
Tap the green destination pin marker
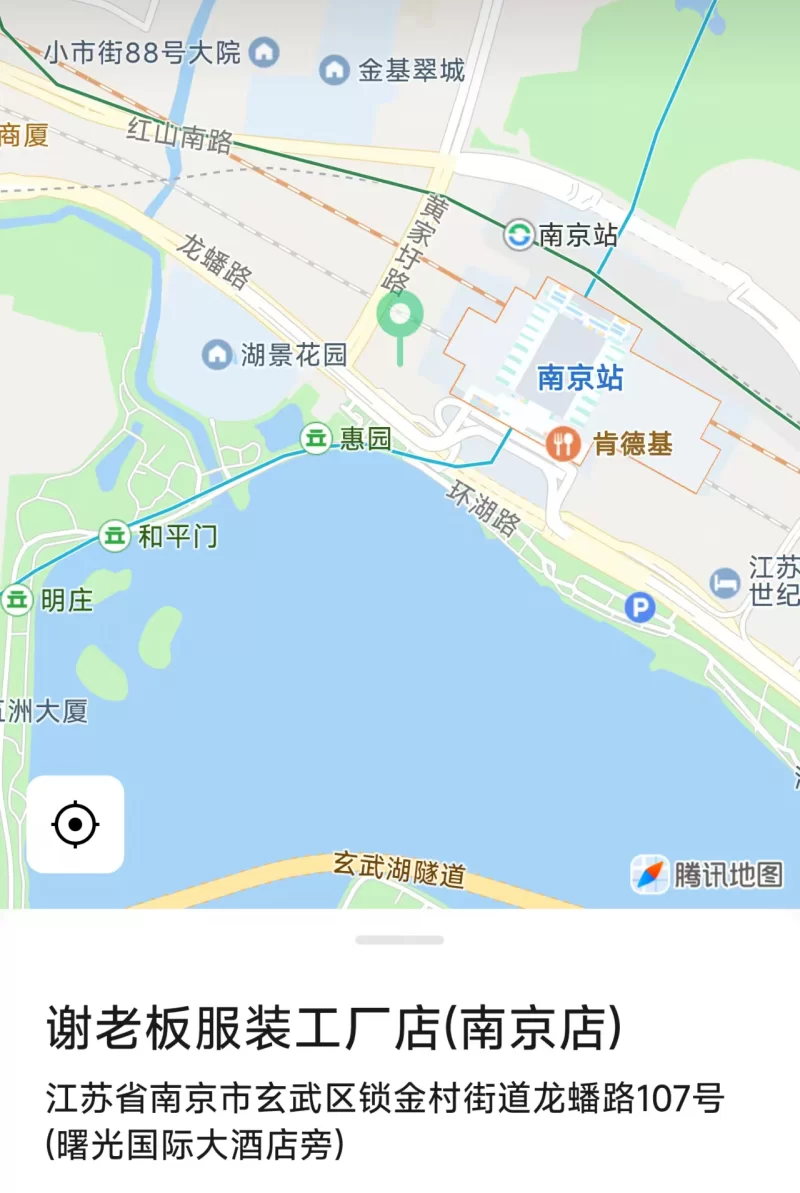point(399,318)
